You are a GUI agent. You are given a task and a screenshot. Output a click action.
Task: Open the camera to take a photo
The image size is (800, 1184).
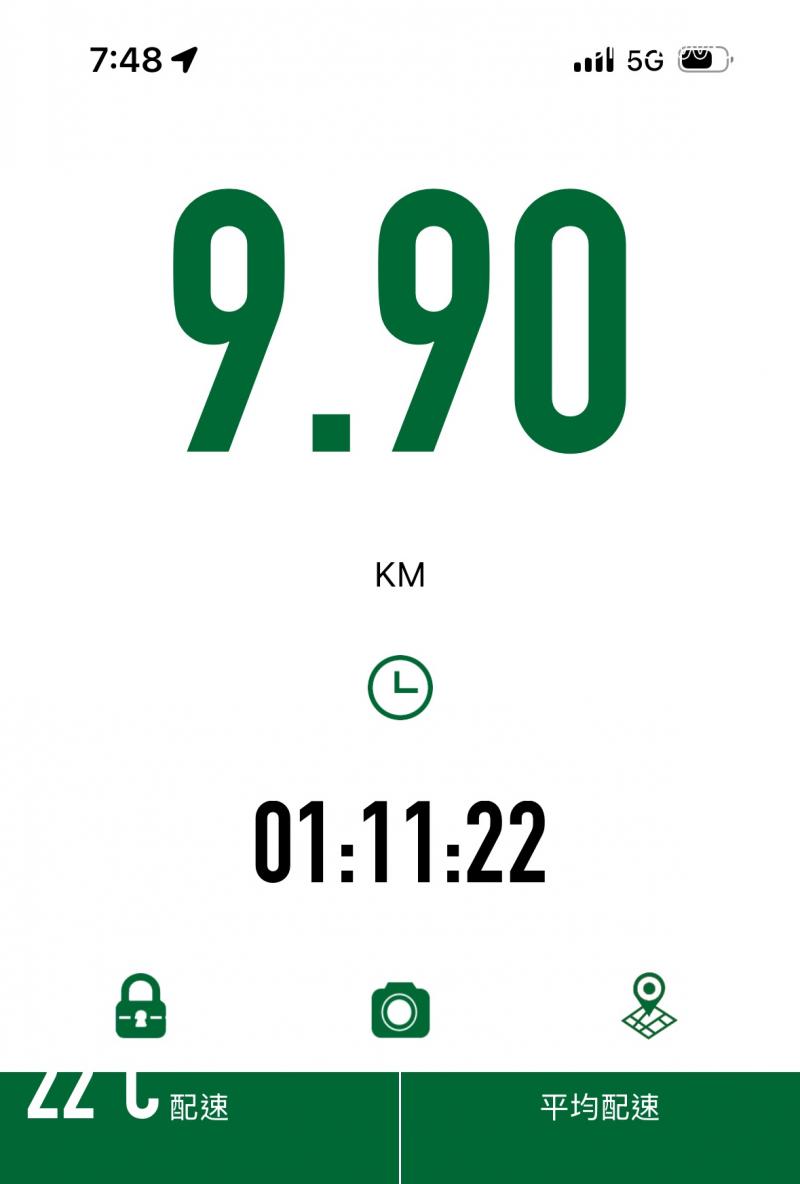click(x=400, y=1009)
